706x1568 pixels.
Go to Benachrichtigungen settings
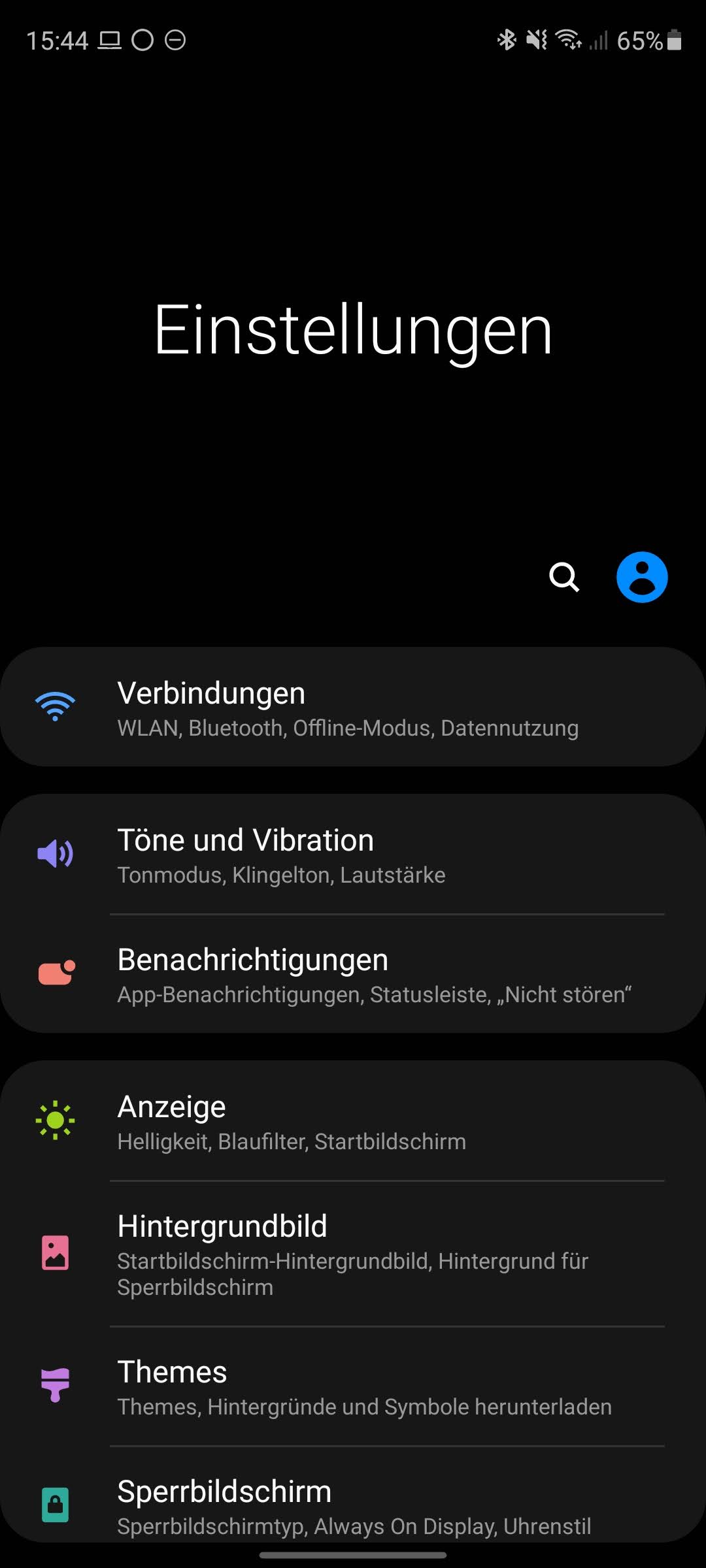pyautogui.click(x=353, y=974)
